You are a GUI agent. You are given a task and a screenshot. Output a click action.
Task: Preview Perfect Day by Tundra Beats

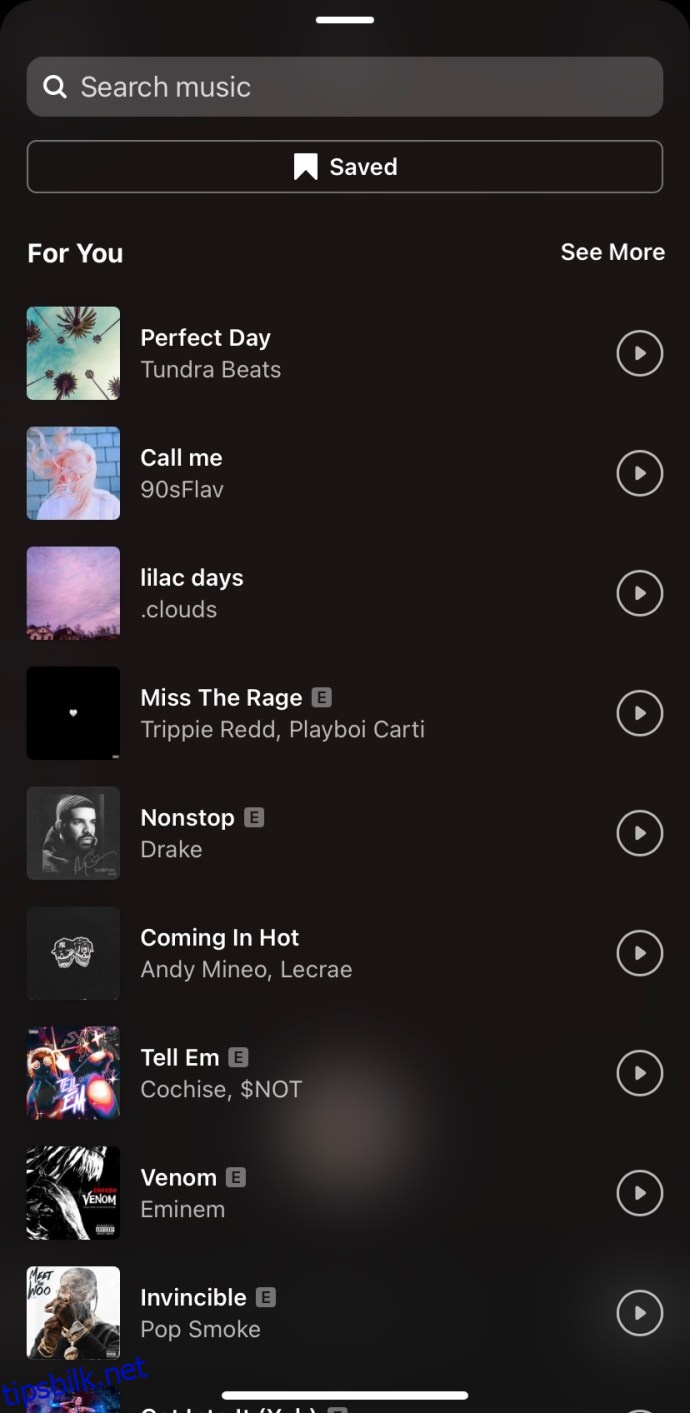639,353
